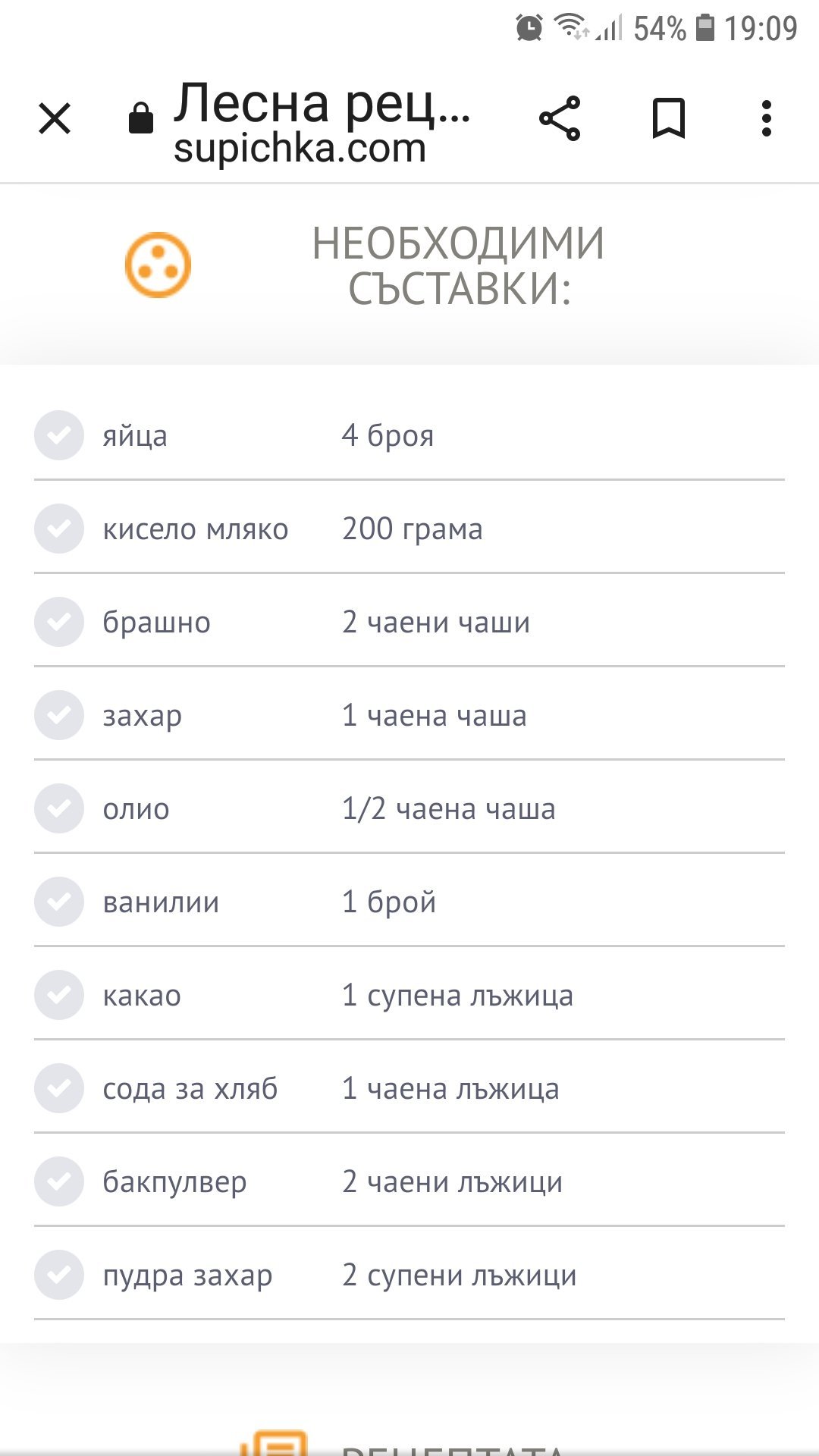Close the in-app browser tab

(55, 119)
